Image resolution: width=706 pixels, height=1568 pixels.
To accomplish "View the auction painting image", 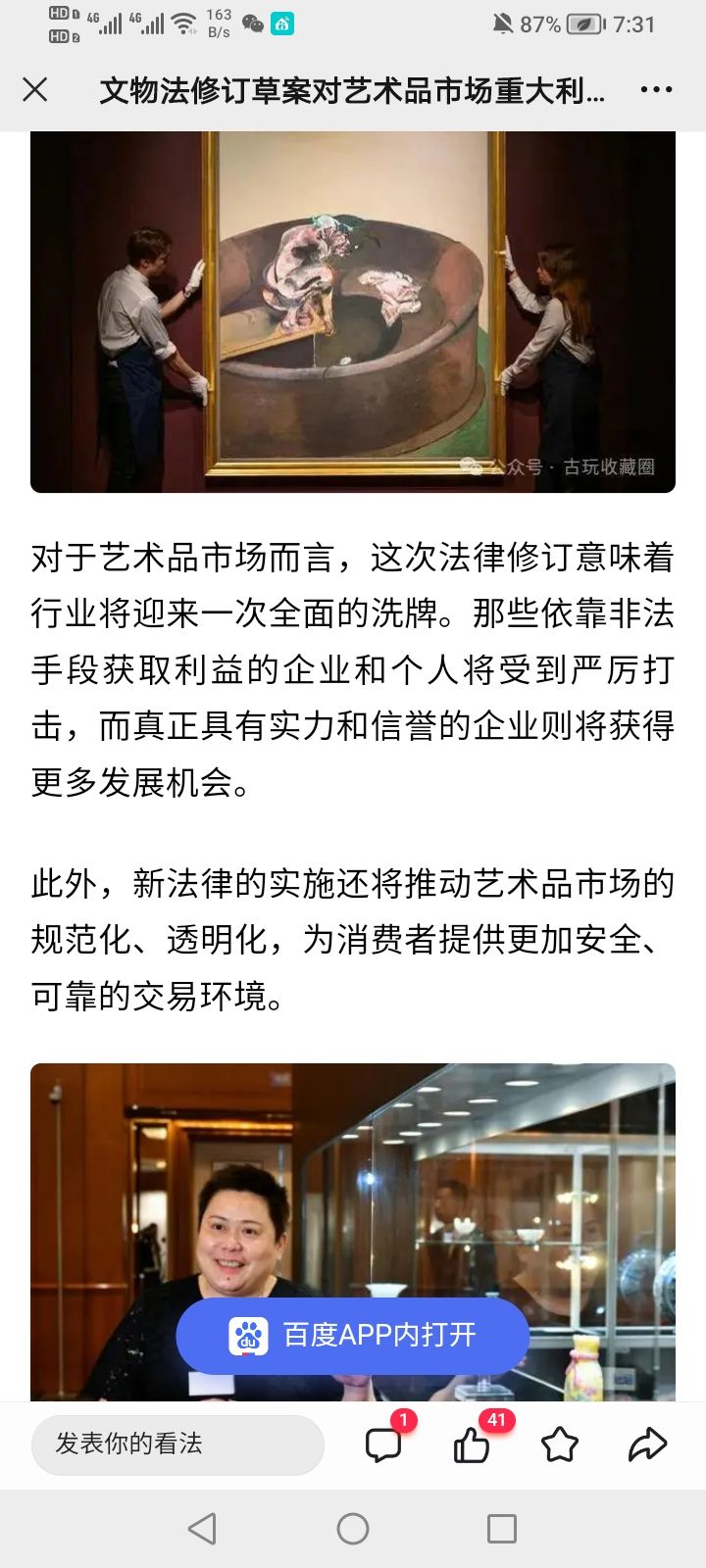I will 353,312.
